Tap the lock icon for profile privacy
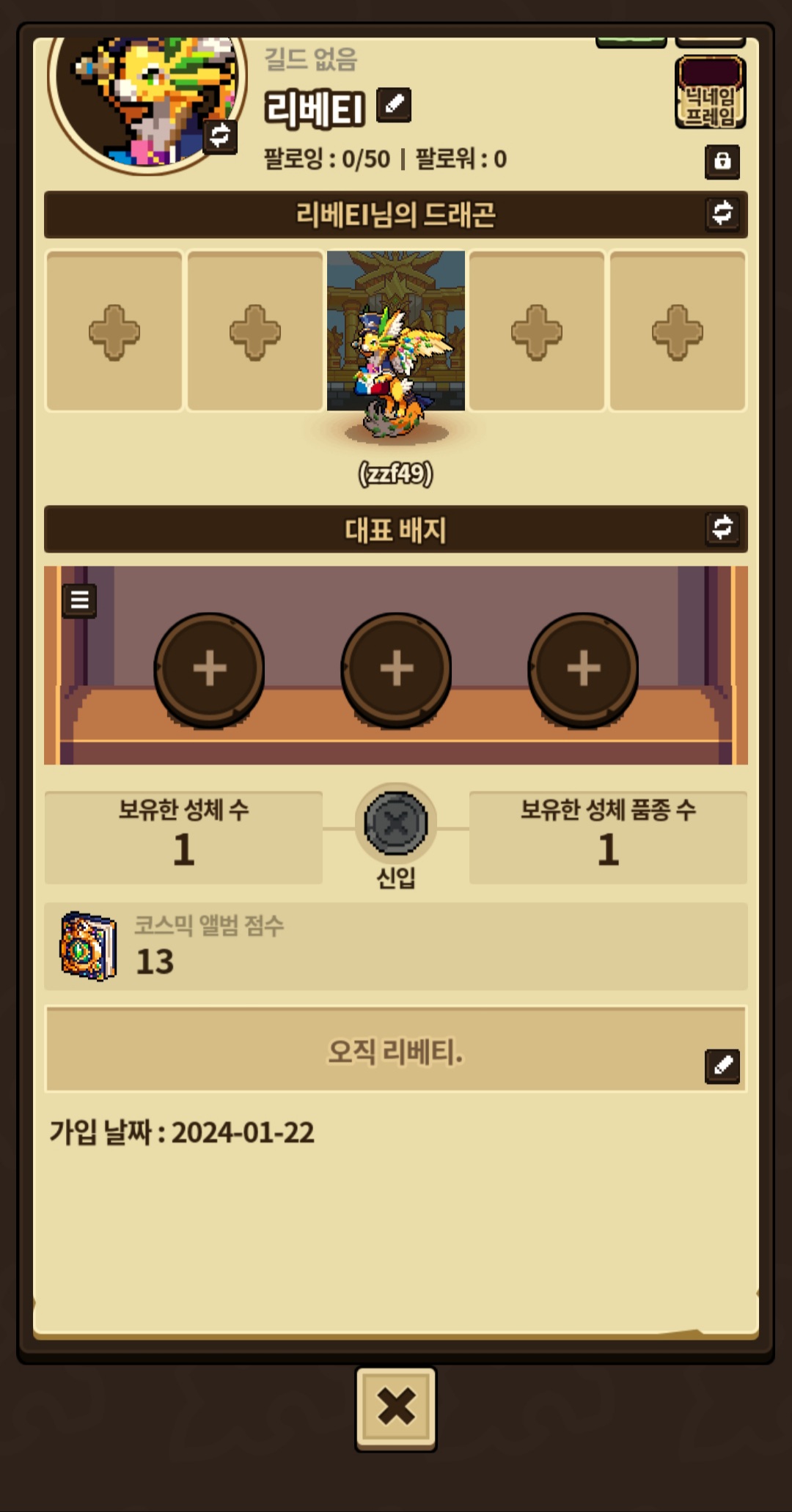 [x=722, y=161]
